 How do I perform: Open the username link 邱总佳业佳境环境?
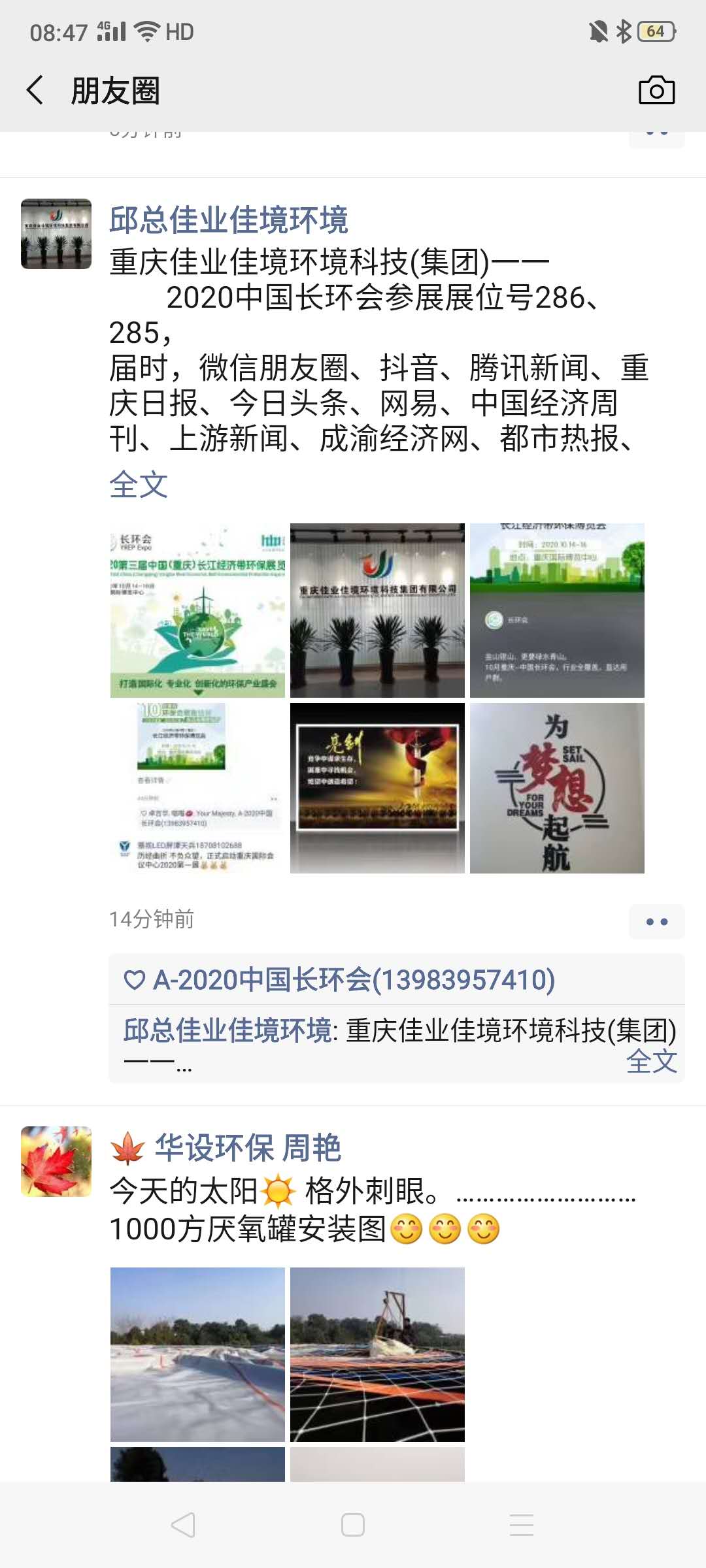228,220
